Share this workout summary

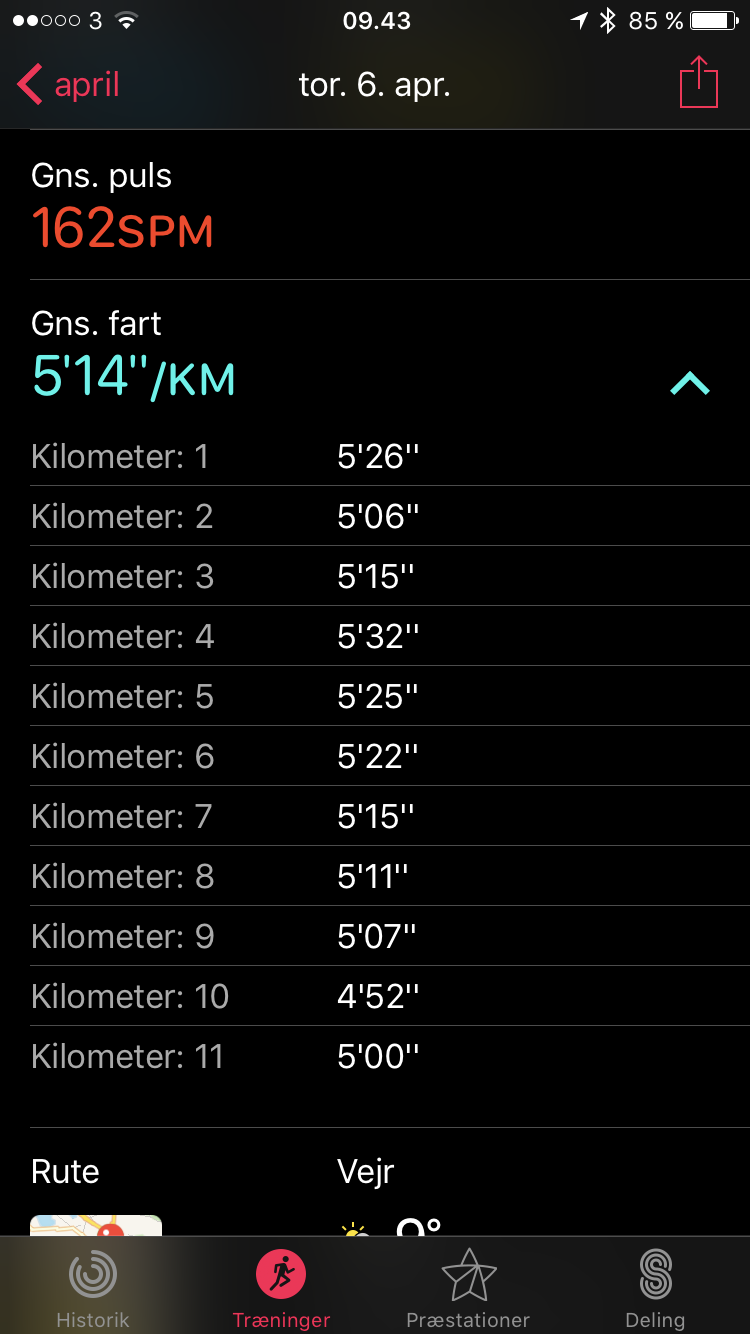699,82
